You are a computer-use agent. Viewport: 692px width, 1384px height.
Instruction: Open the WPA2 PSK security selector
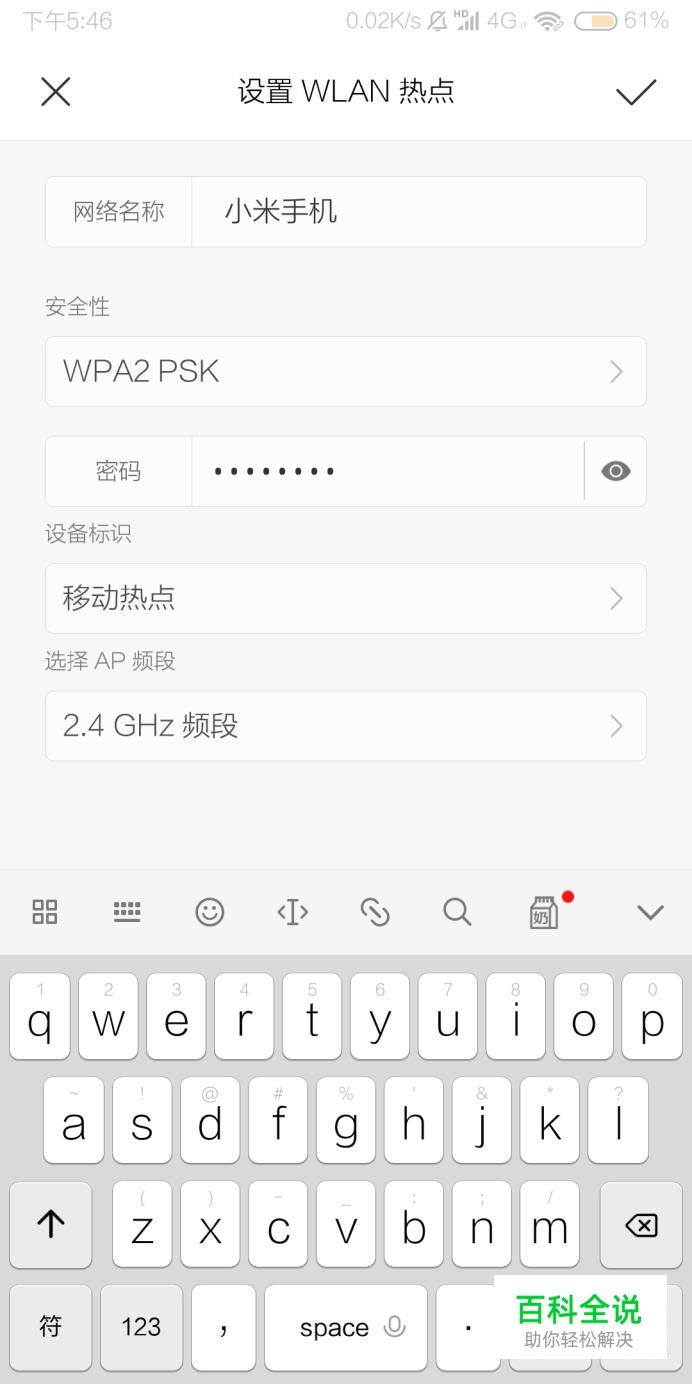pyautogui.click(x=346, y=372)
